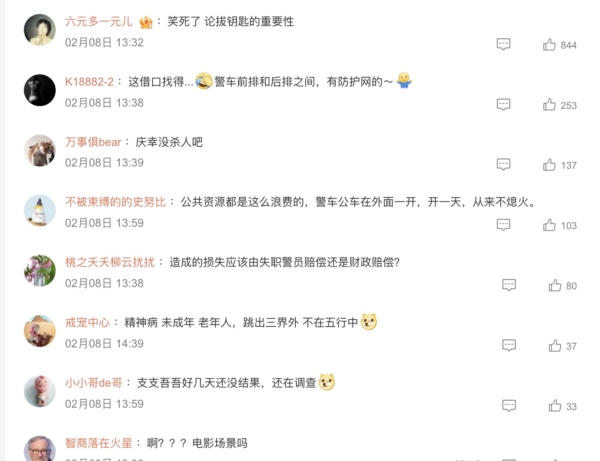Like the comment by 万事俱bear
Screen dimensions: 600x461
(549, 165)
